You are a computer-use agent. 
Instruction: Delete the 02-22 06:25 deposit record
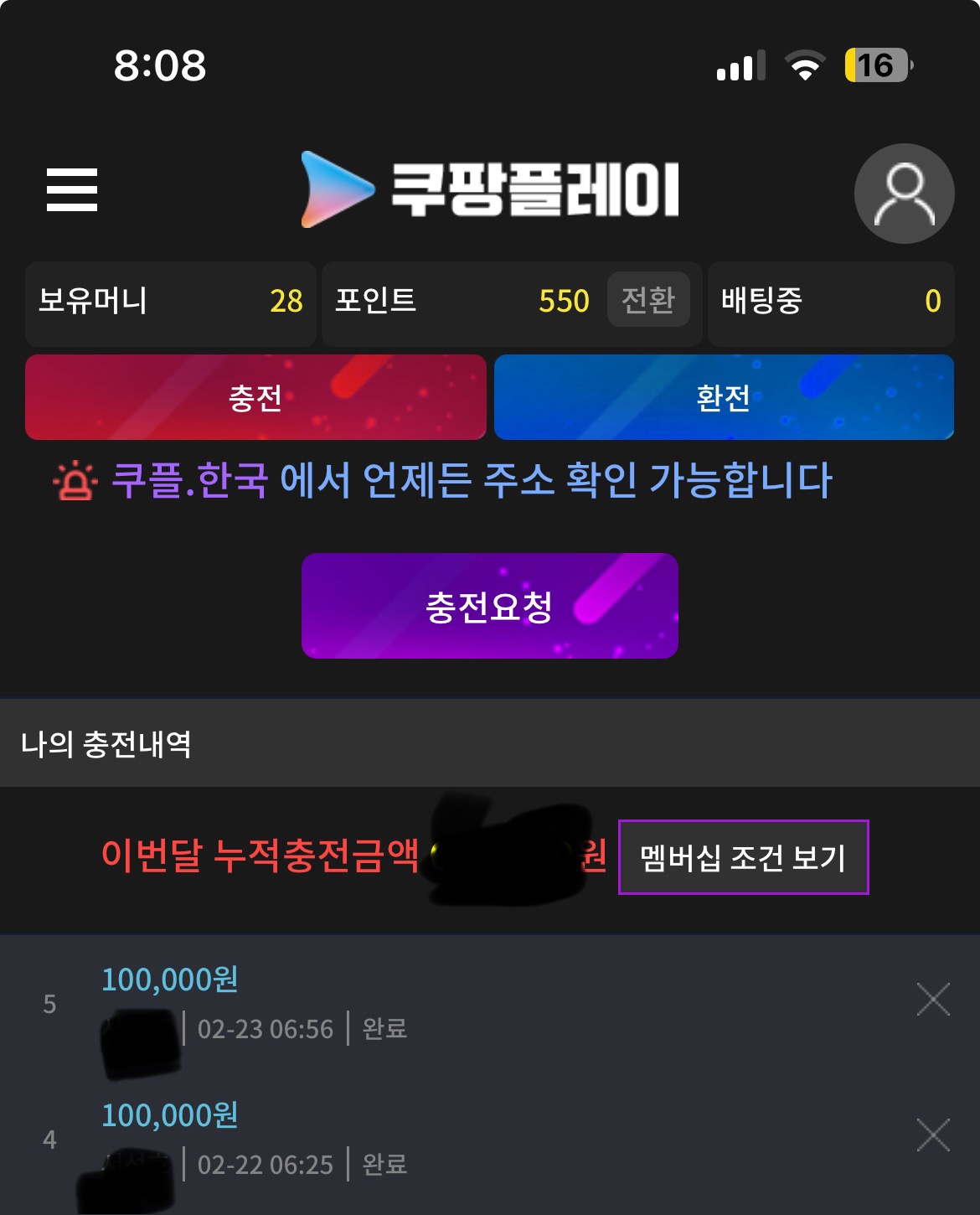pos(933,1135)
